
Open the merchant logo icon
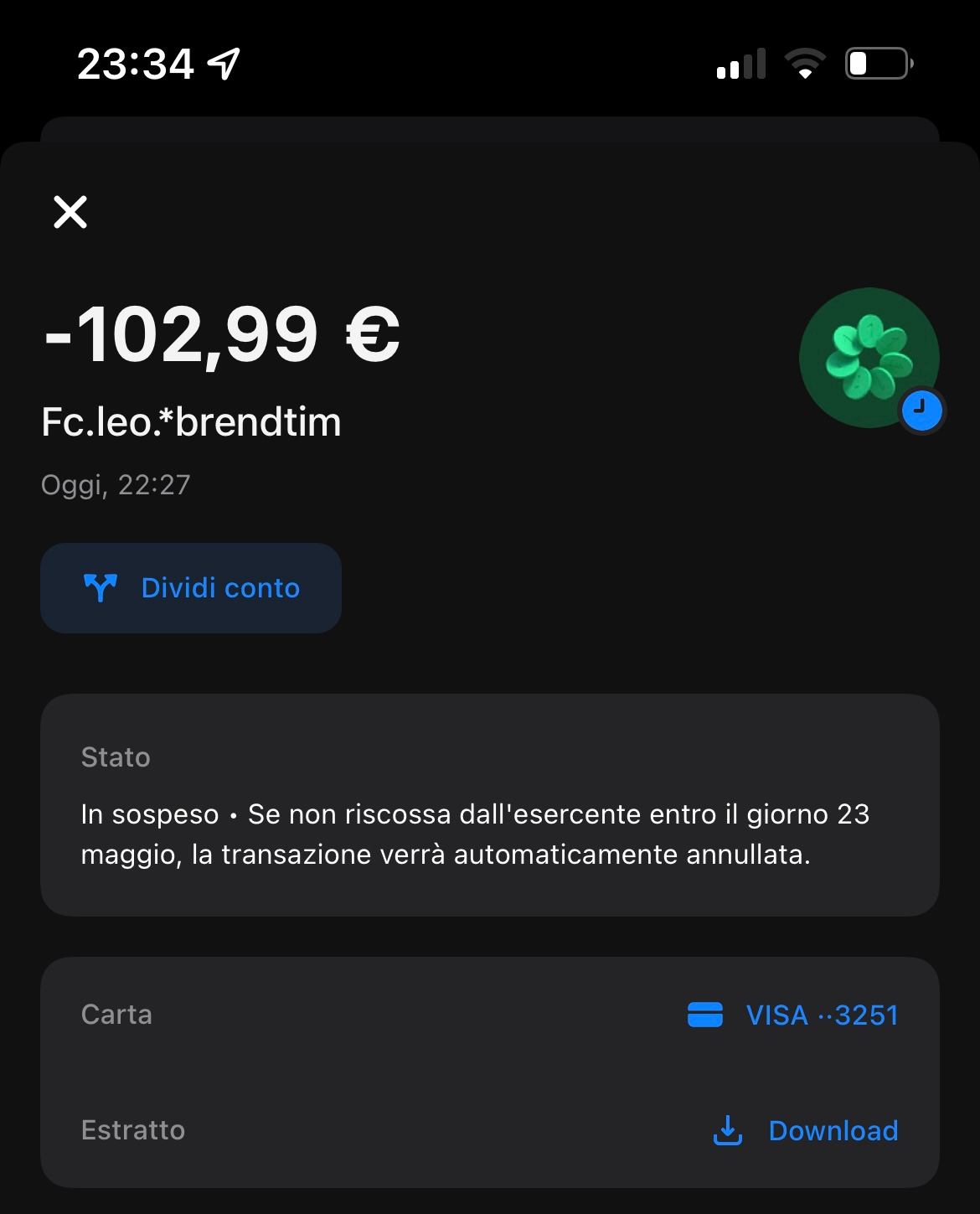pyautogui.click(x=868, y=359)
